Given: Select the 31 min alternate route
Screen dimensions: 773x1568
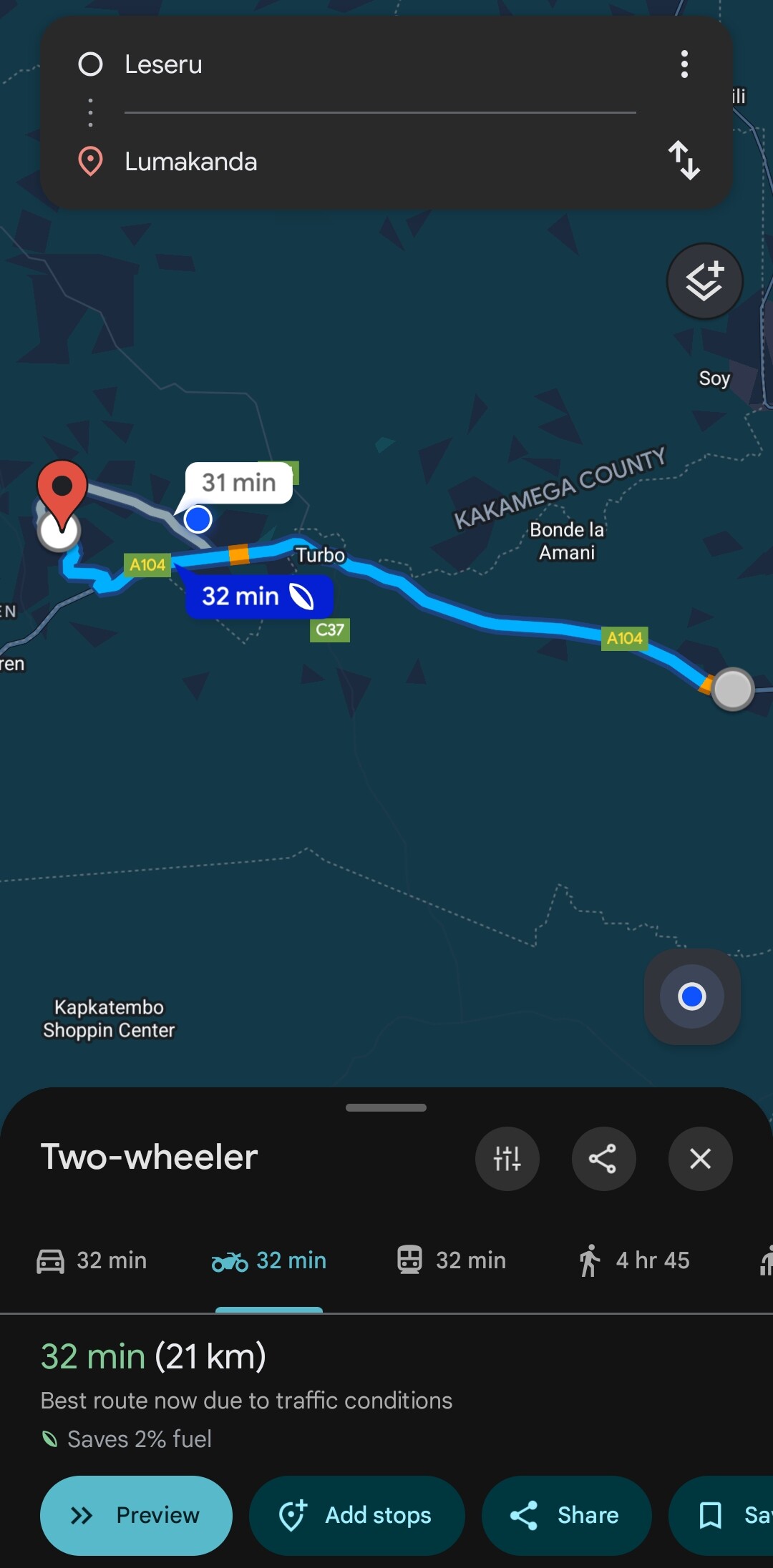Looking at the screenshot, I should click(239, 483).
